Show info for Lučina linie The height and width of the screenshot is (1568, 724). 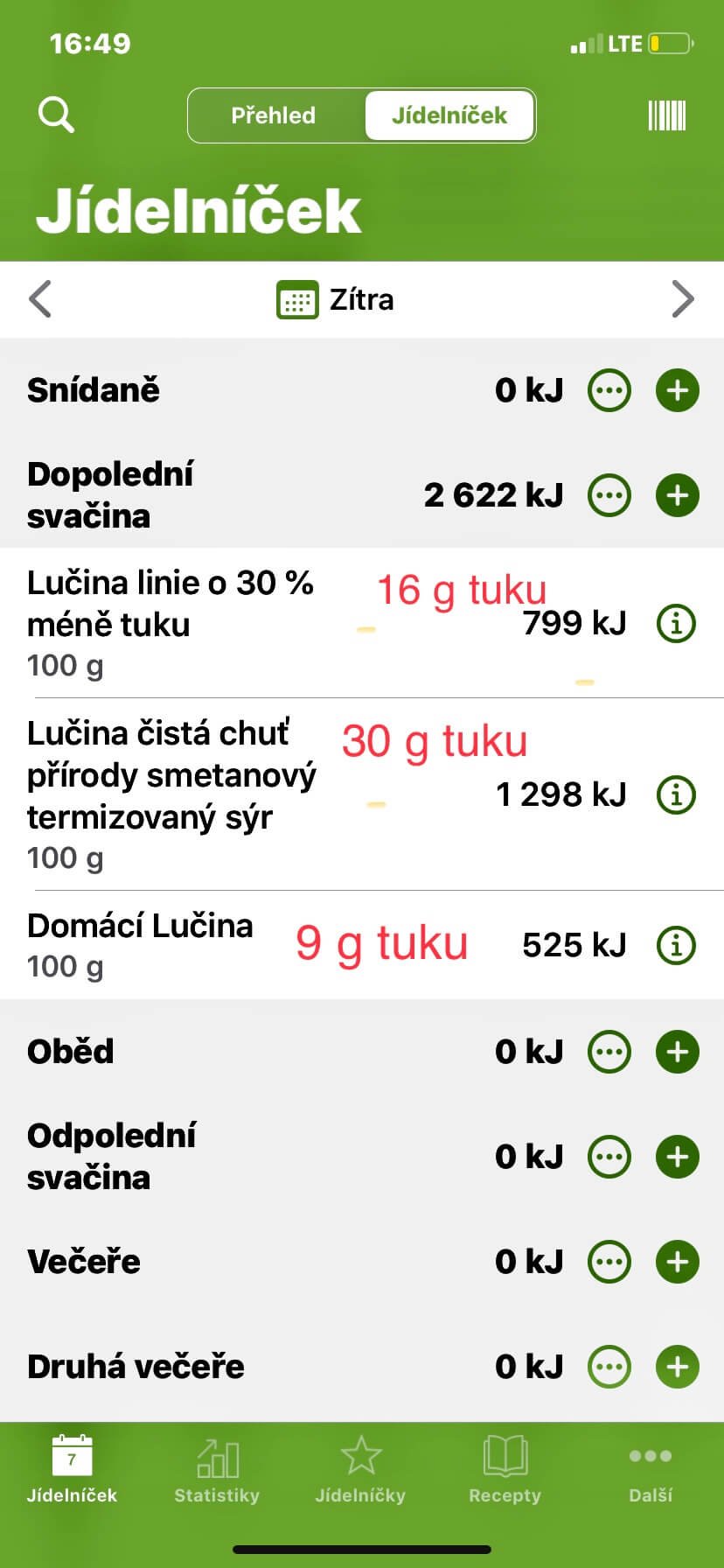coord(676,624)
